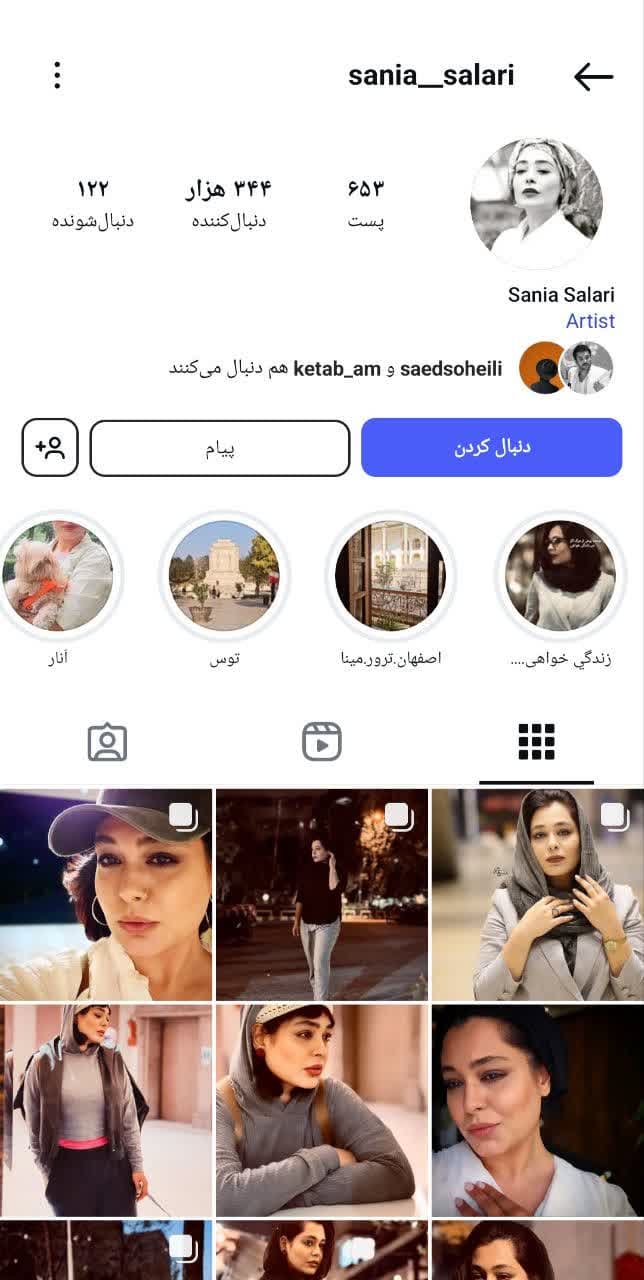Open the ۱۲۲ following list

tap(93, 203)
